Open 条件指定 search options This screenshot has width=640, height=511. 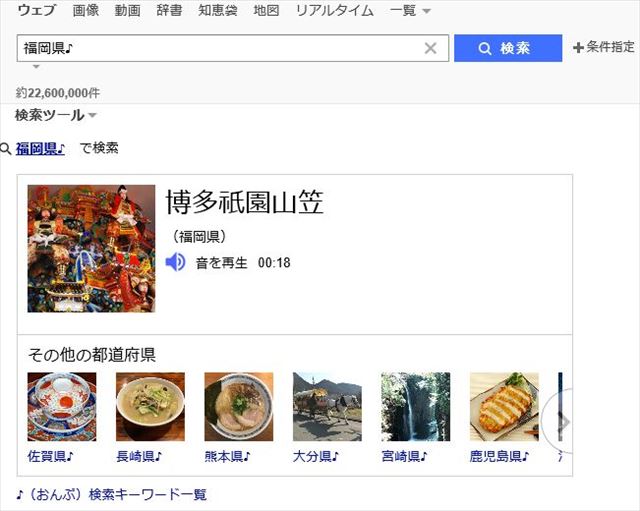coord(603,47)
